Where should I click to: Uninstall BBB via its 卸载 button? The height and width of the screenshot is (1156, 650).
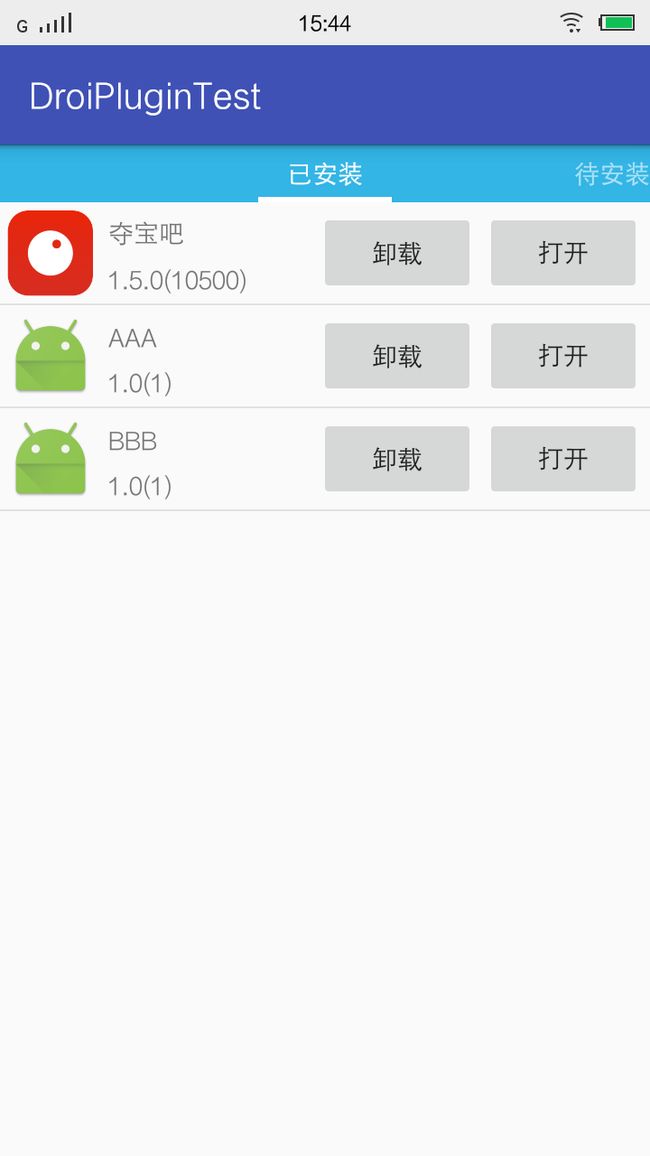[x=397, y=459]
